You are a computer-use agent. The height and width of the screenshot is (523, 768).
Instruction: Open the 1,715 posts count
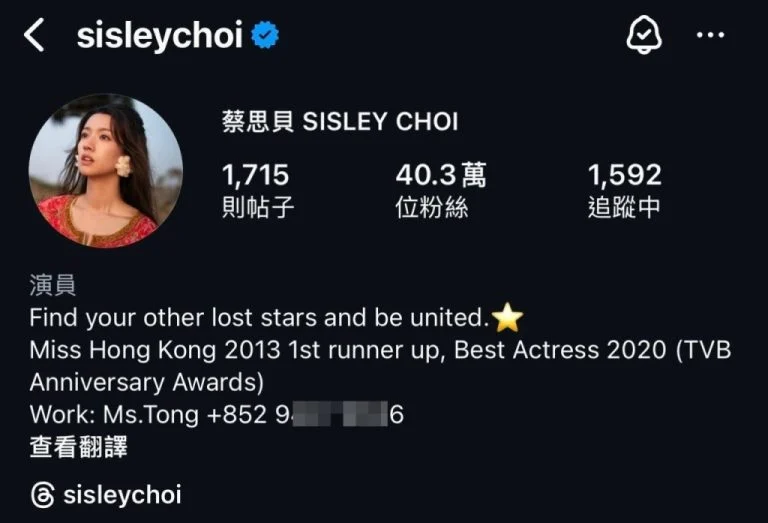(256, 190)
